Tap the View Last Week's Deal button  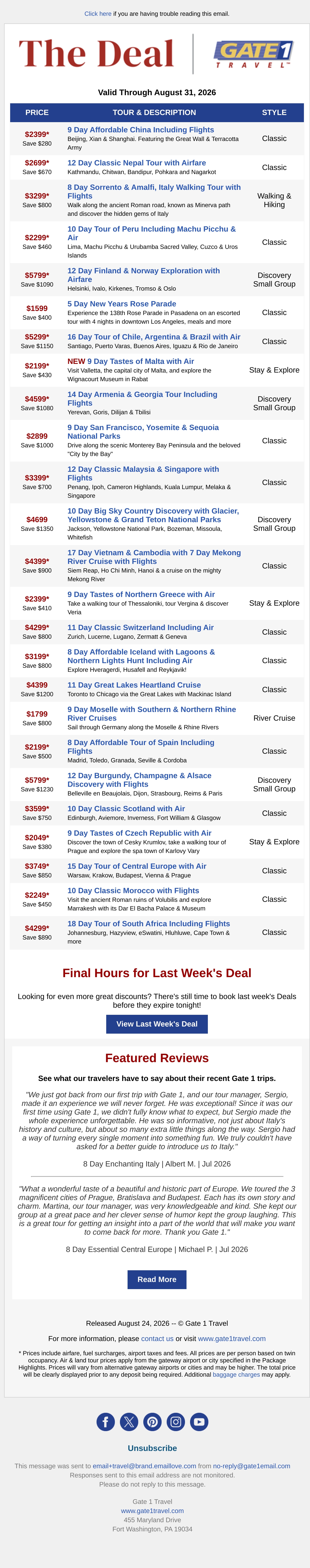(x=157, y=1024)
